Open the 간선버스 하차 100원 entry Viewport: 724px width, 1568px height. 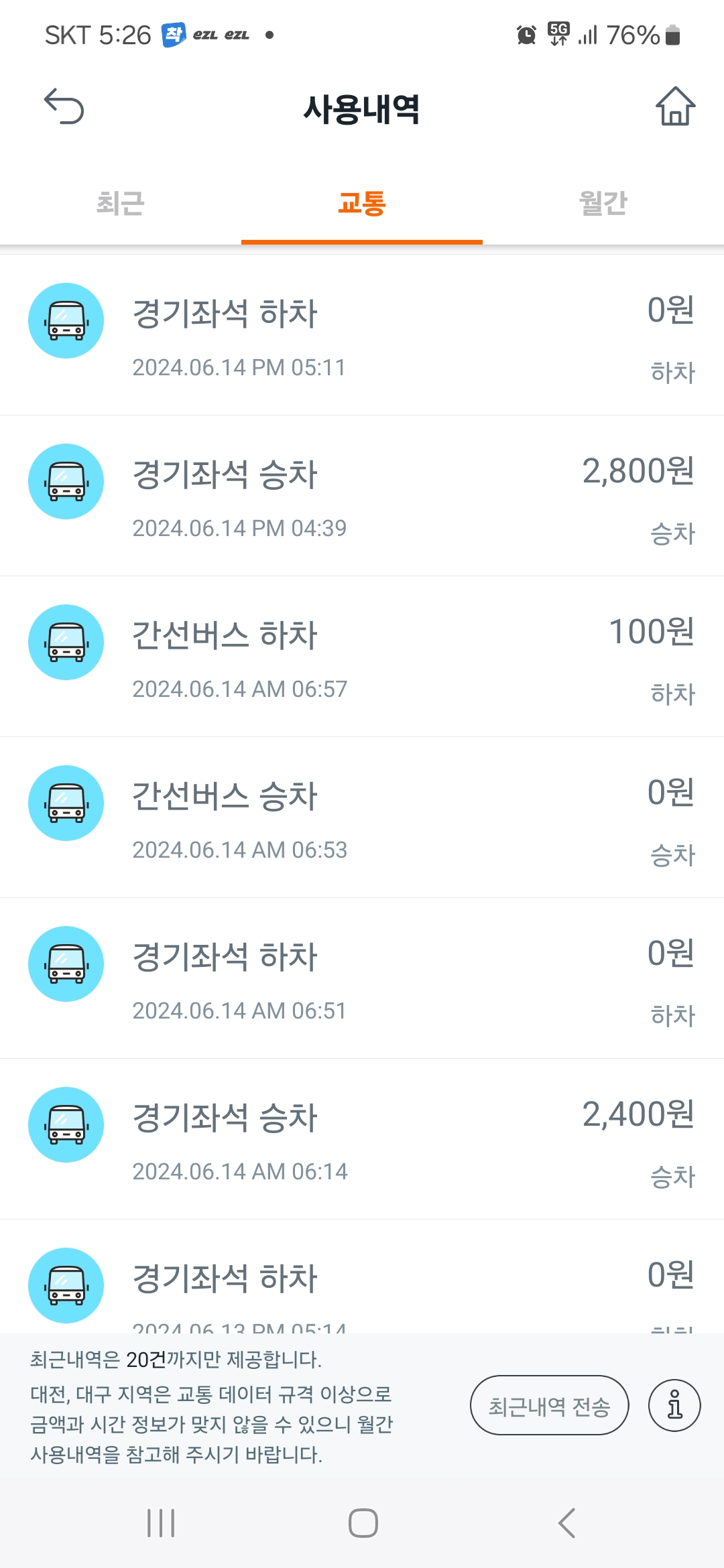tap(362, 657)
